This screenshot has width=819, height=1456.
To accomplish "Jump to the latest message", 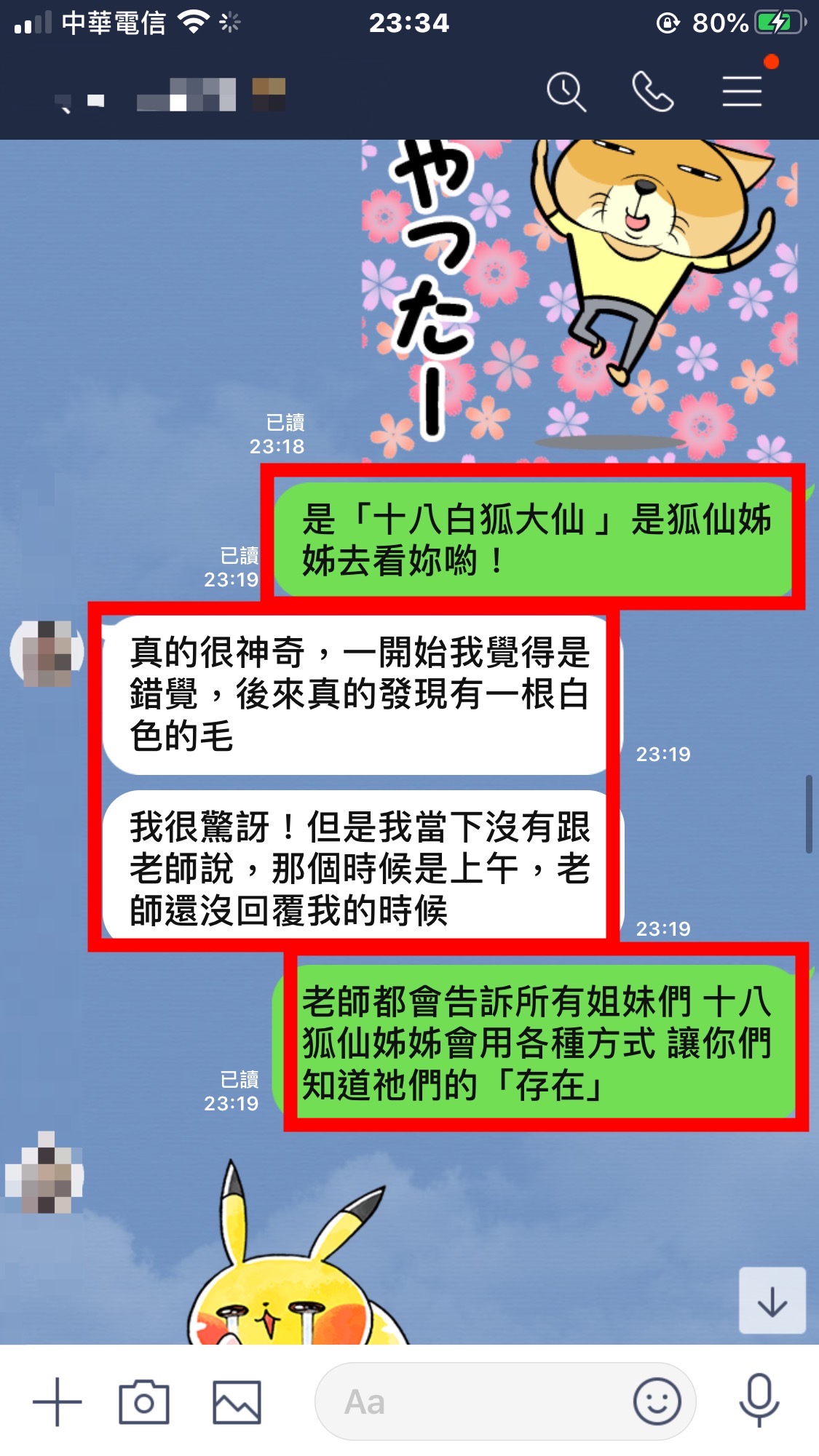I will tap(772, 1300).
